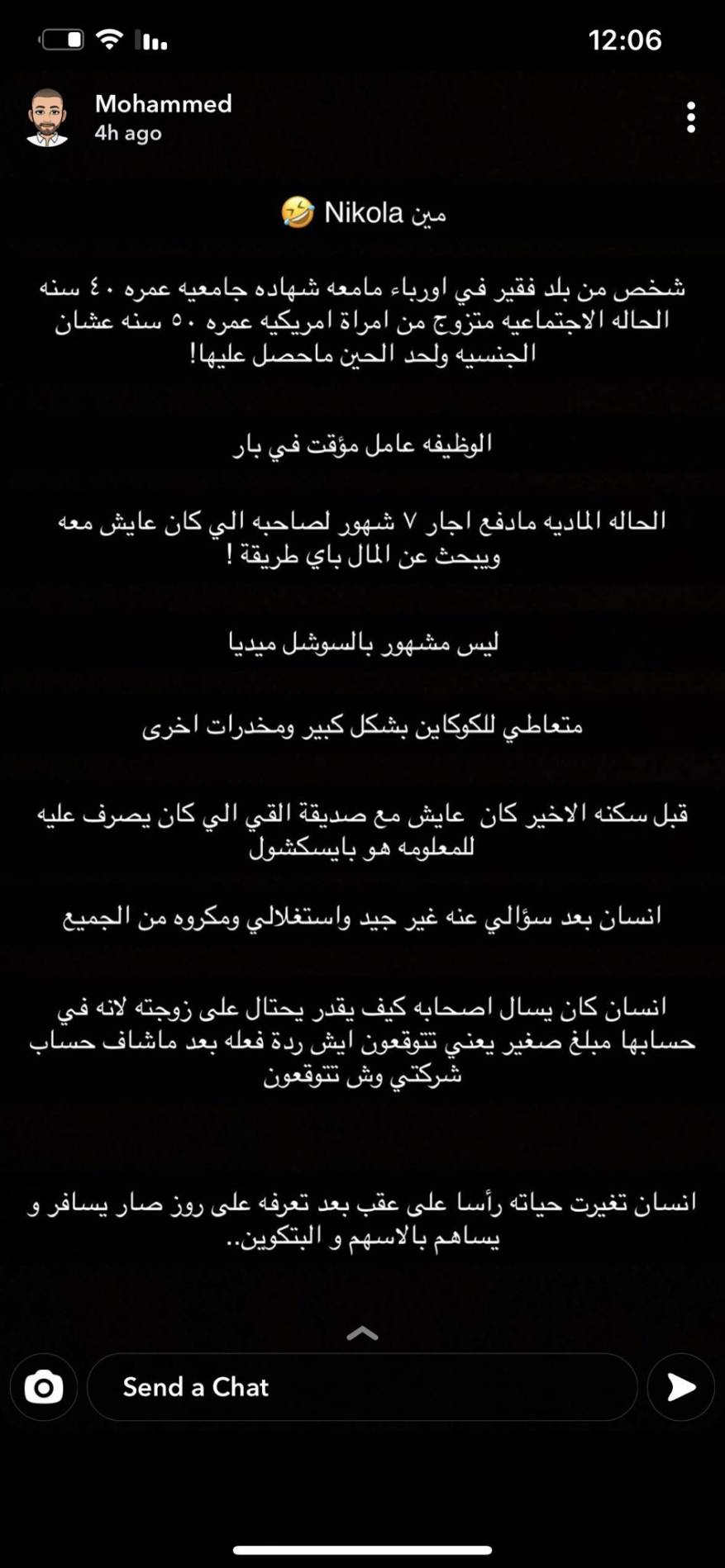The height and width of the screenshot is (1568, 725).
Task: Open Mohammed's profile avatar
Action: pos(47,117)
